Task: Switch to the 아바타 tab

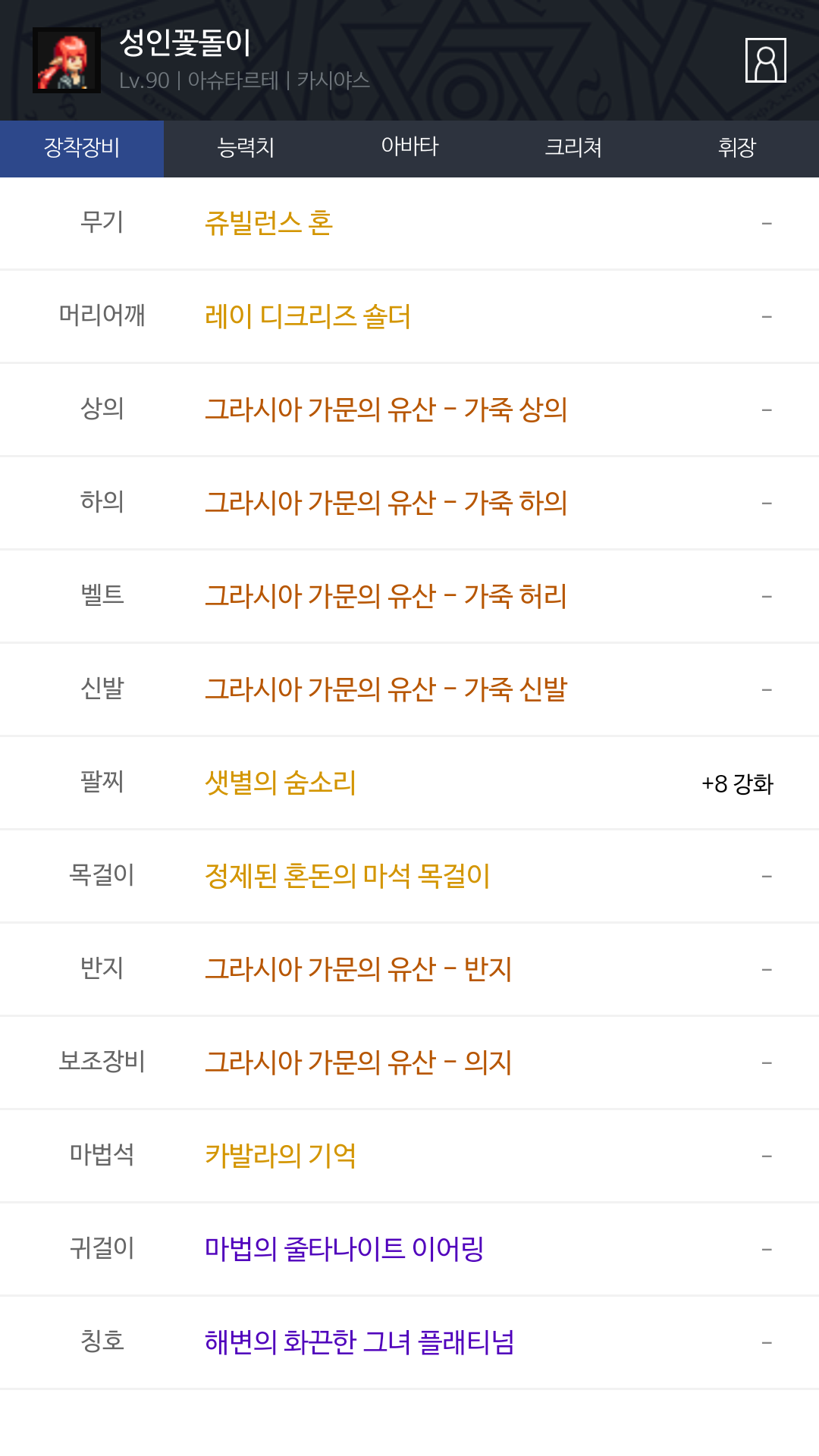Action: 409,149
